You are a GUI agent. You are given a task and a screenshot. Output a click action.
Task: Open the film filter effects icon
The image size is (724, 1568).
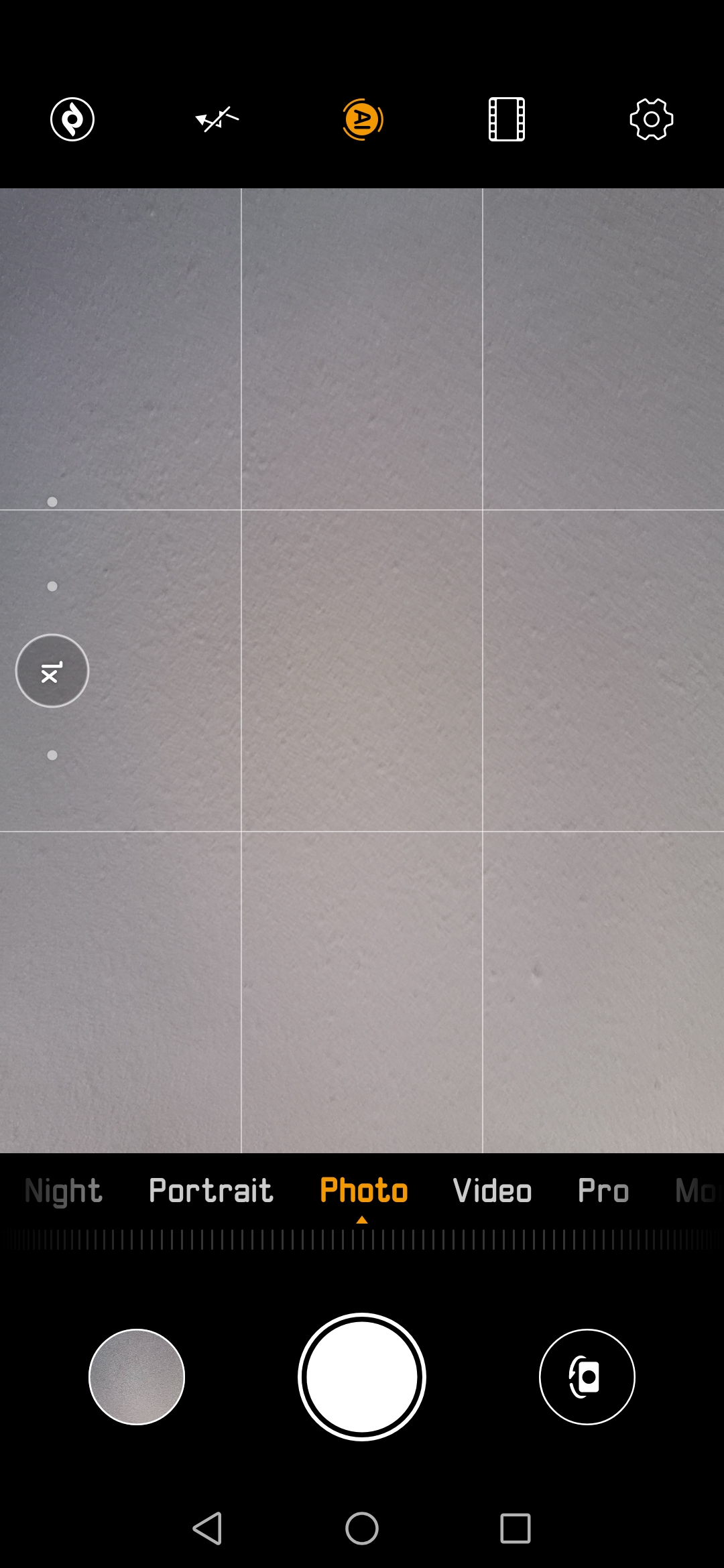click(x=507, y=119)
